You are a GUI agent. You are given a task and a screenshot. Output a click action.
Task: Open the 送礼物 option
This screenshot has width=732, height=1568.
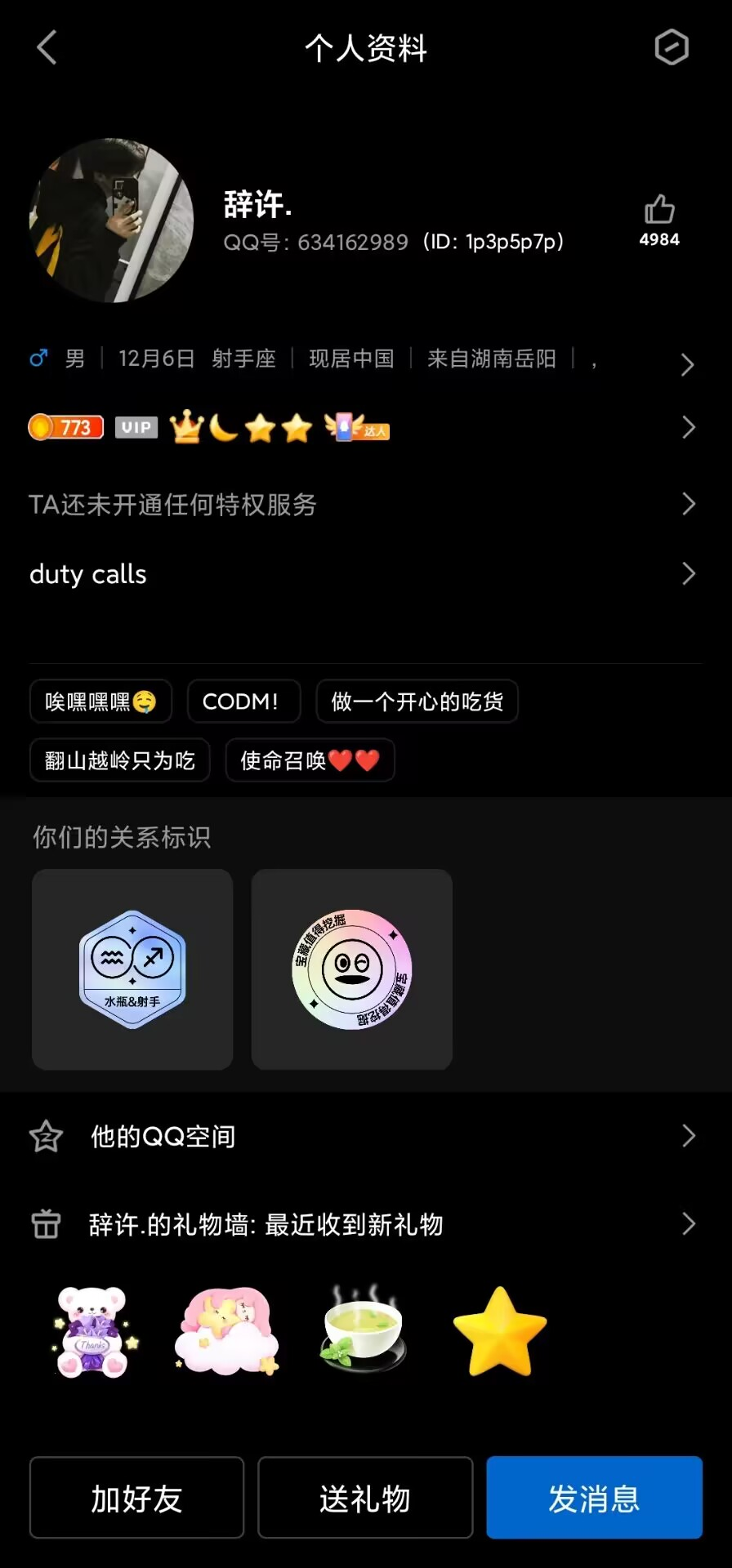[364, 1498]
